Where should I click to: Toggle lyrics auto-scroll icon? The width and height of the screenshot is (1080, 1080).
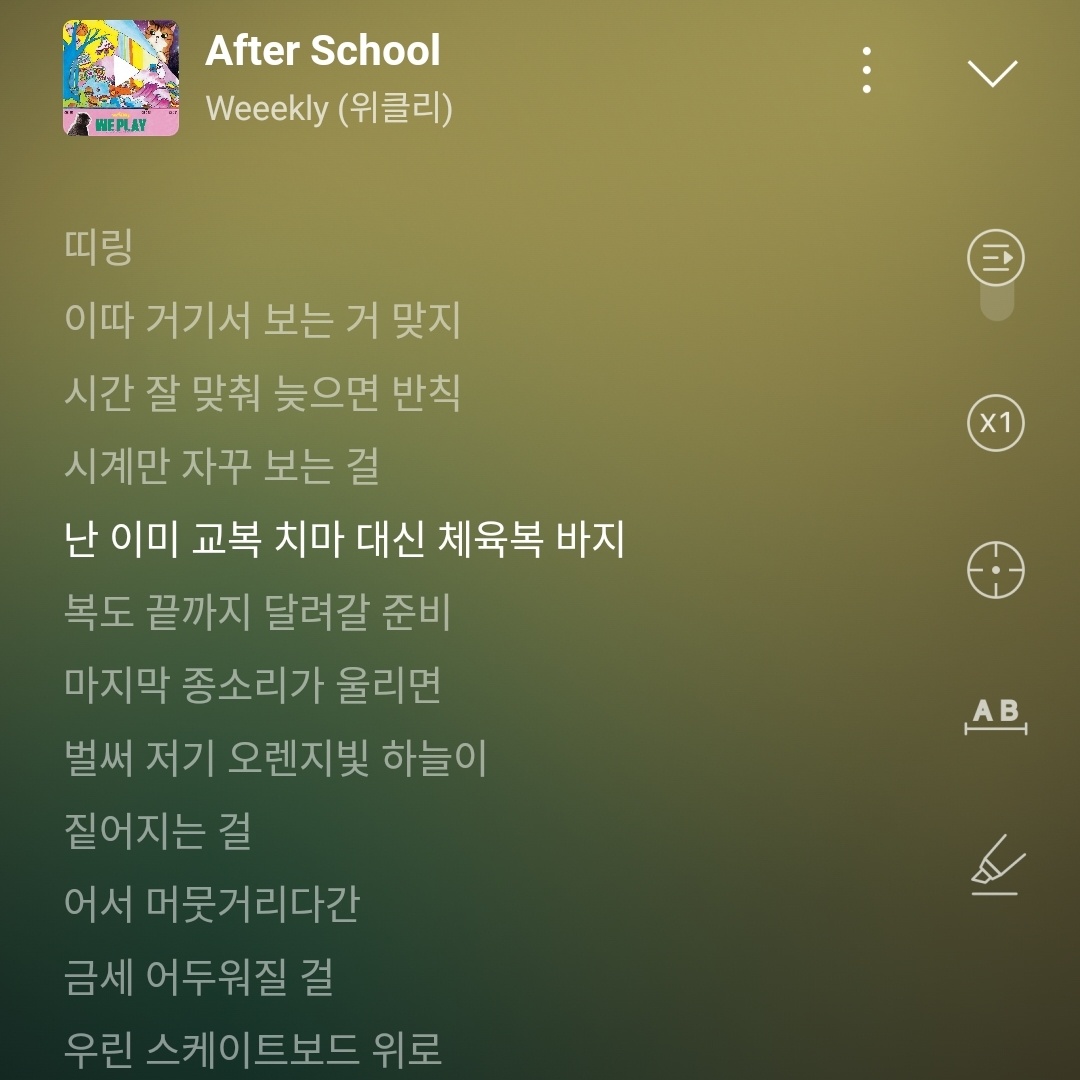[x=996, y=258]
